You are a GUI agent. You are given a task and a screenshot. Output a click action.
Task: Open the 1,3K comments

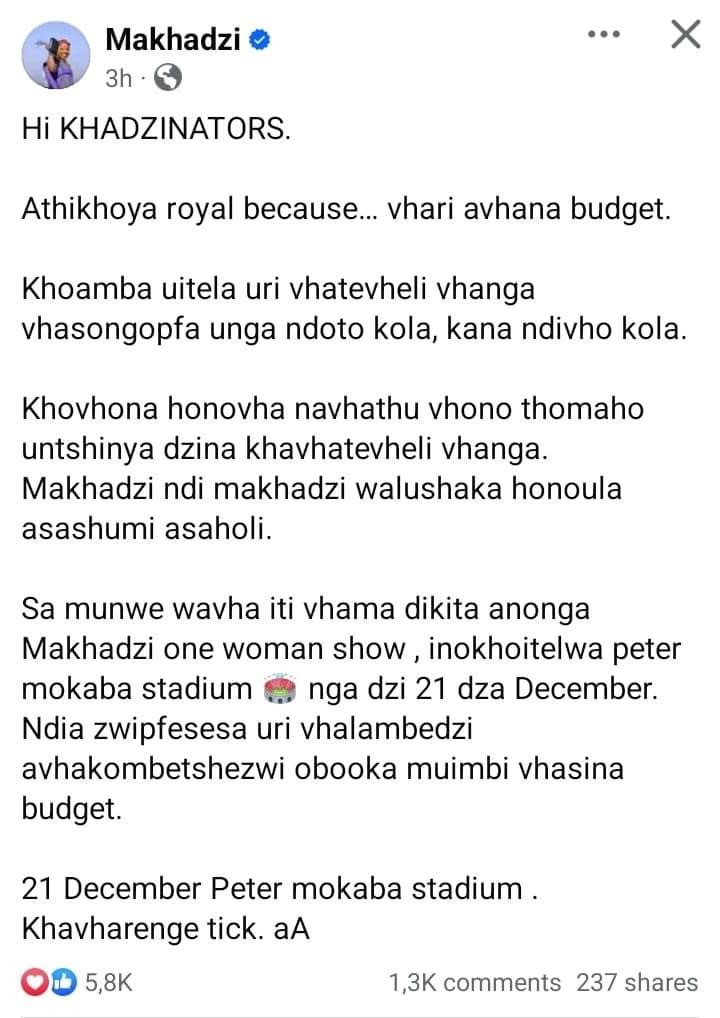coord(474,982)
